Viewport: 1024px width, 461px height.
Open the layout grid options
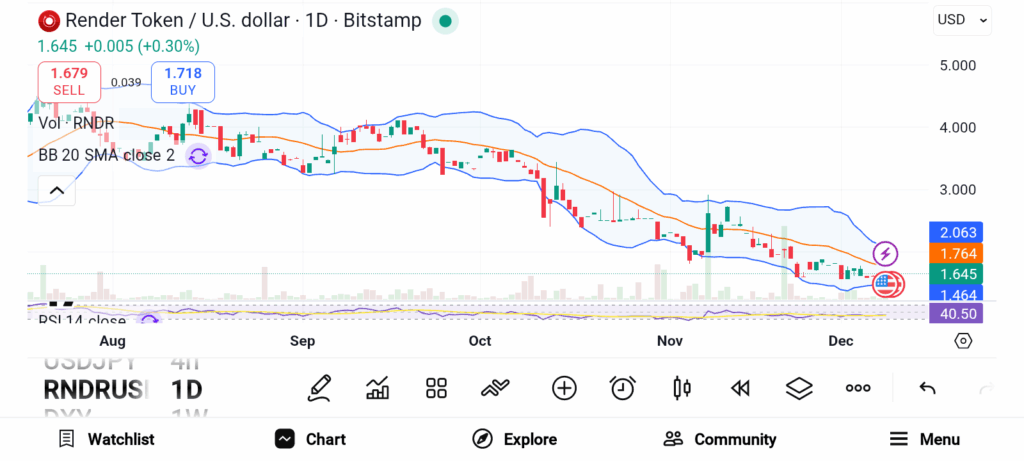[436, 388]
